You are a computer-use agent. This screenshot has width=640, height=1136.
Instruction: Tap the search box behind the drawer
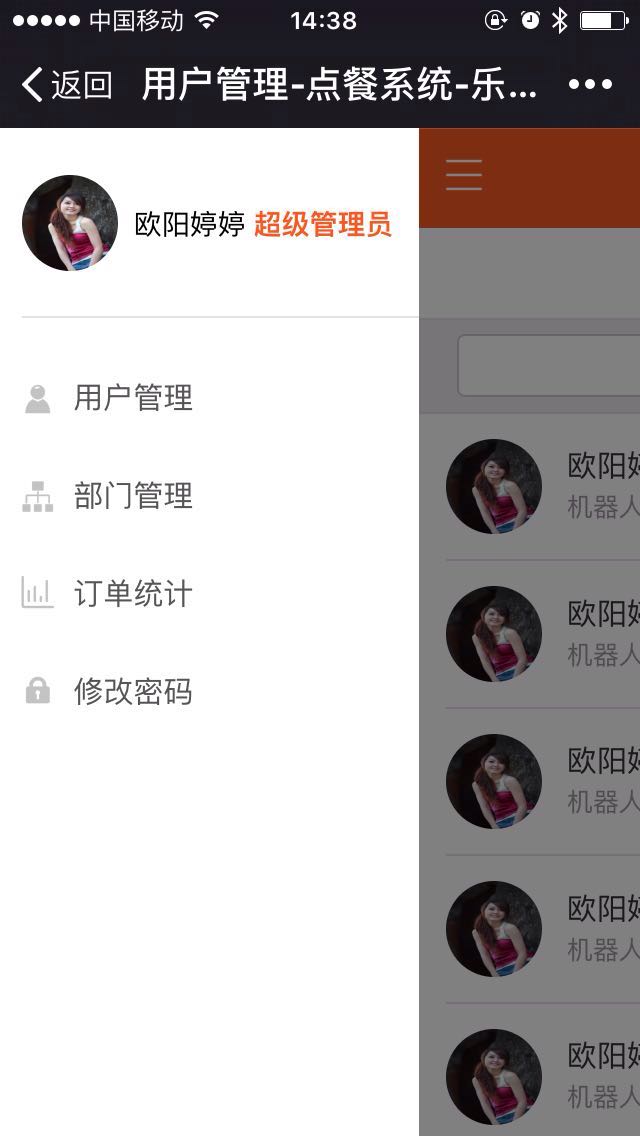549,365
